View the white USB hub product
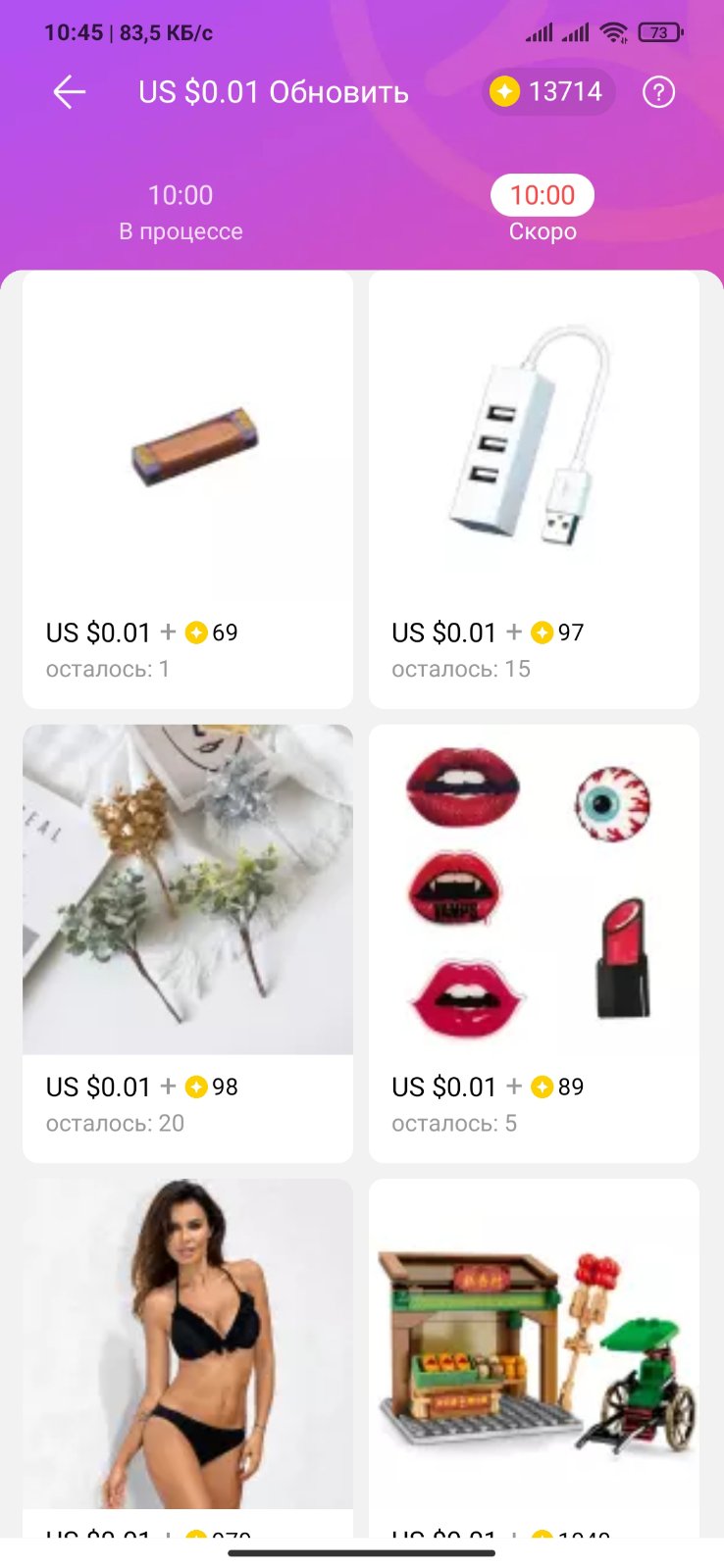724x1568 pixels. (534, 489)
